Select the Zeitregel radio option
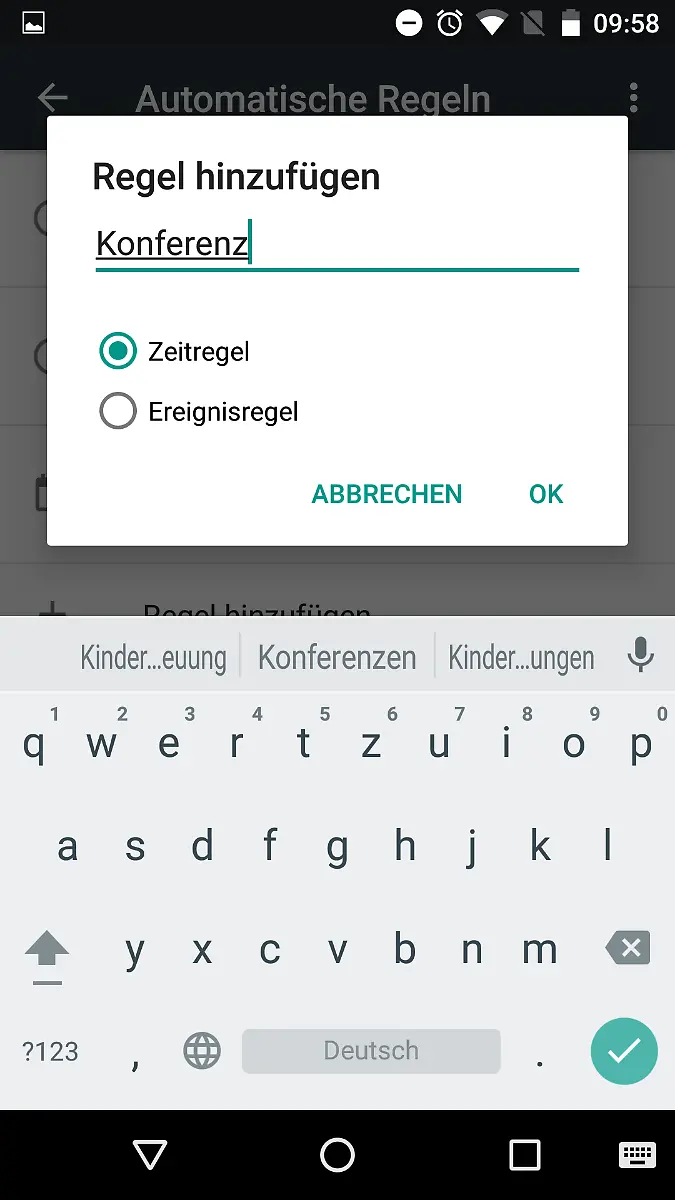Screen dimensions: 675x1200 pyautogui.click(x=118, y=351)
